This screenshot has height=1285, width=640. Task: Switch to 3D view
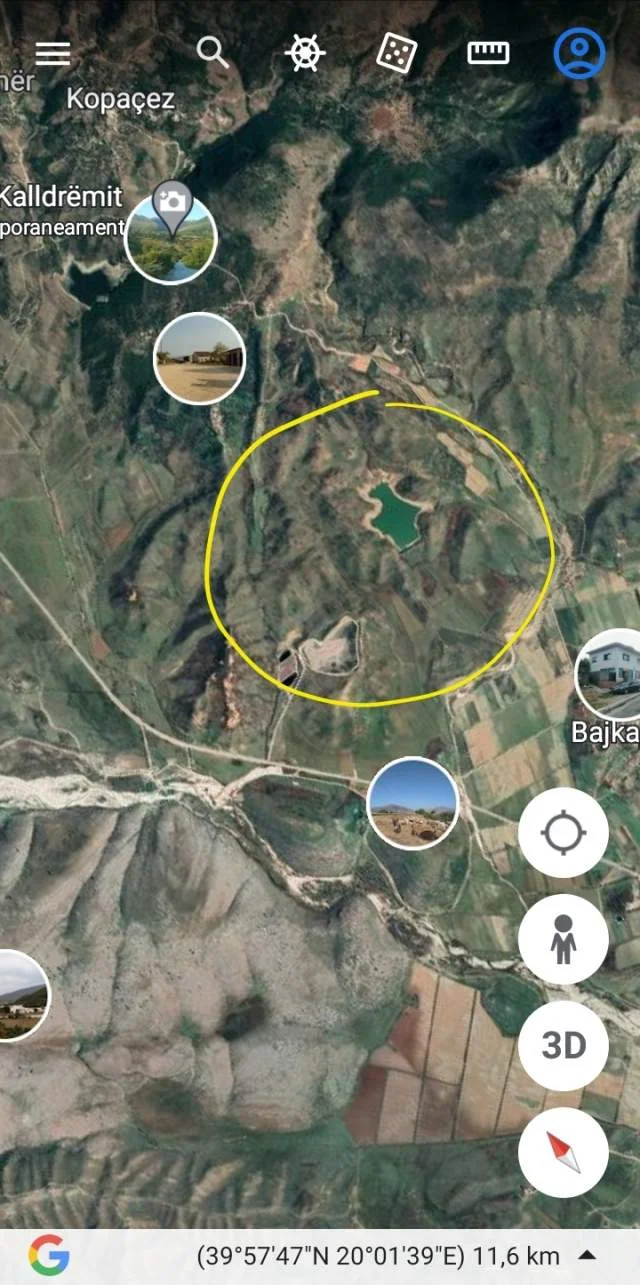pos(563,1046)
